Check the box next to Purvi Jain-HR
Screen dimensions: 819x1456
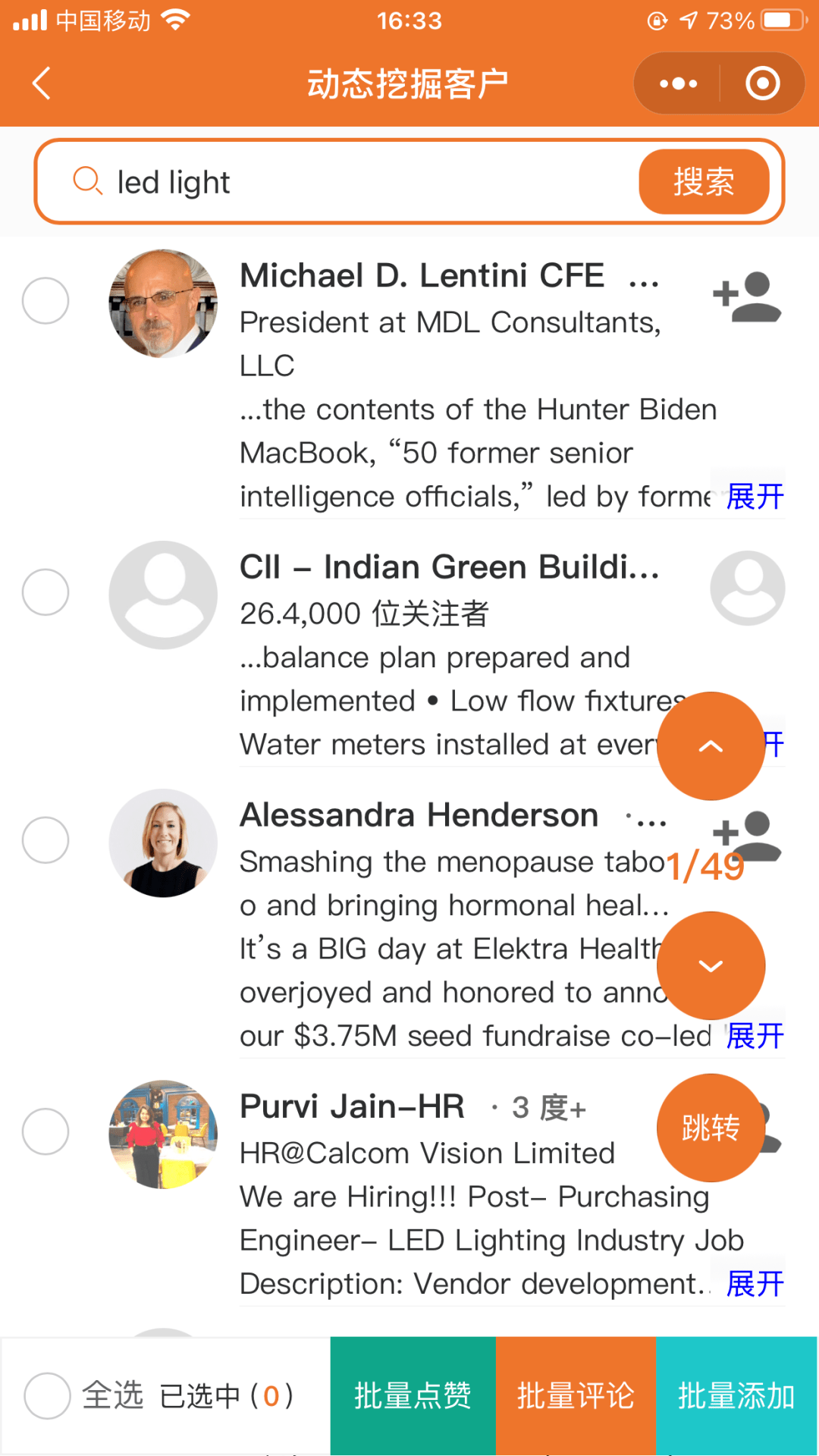tap(45, 1131)
